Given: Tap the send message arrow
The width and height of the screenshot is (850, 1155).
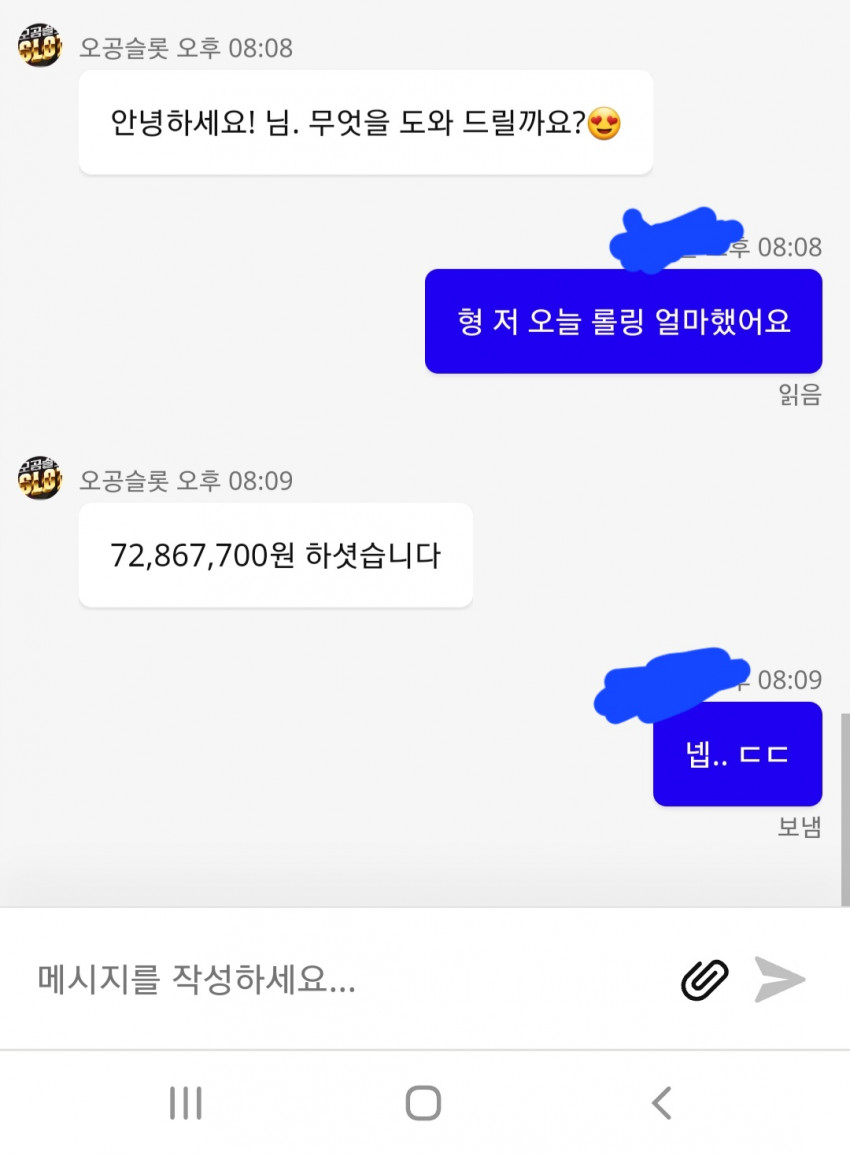Looking at the screenshot, I should (x=779, y=980).
